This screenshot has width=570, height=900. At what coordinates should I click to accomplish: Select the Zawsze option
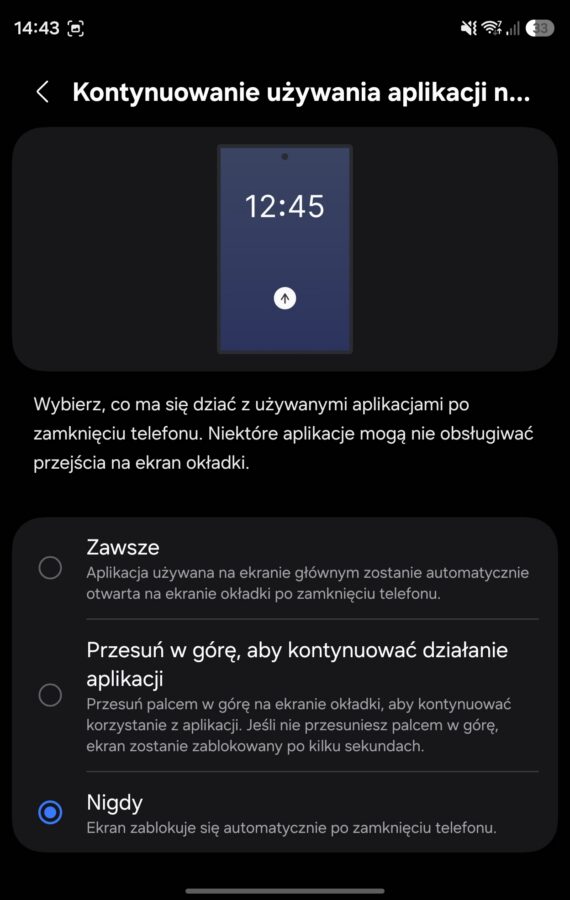[x=285, y=568]
